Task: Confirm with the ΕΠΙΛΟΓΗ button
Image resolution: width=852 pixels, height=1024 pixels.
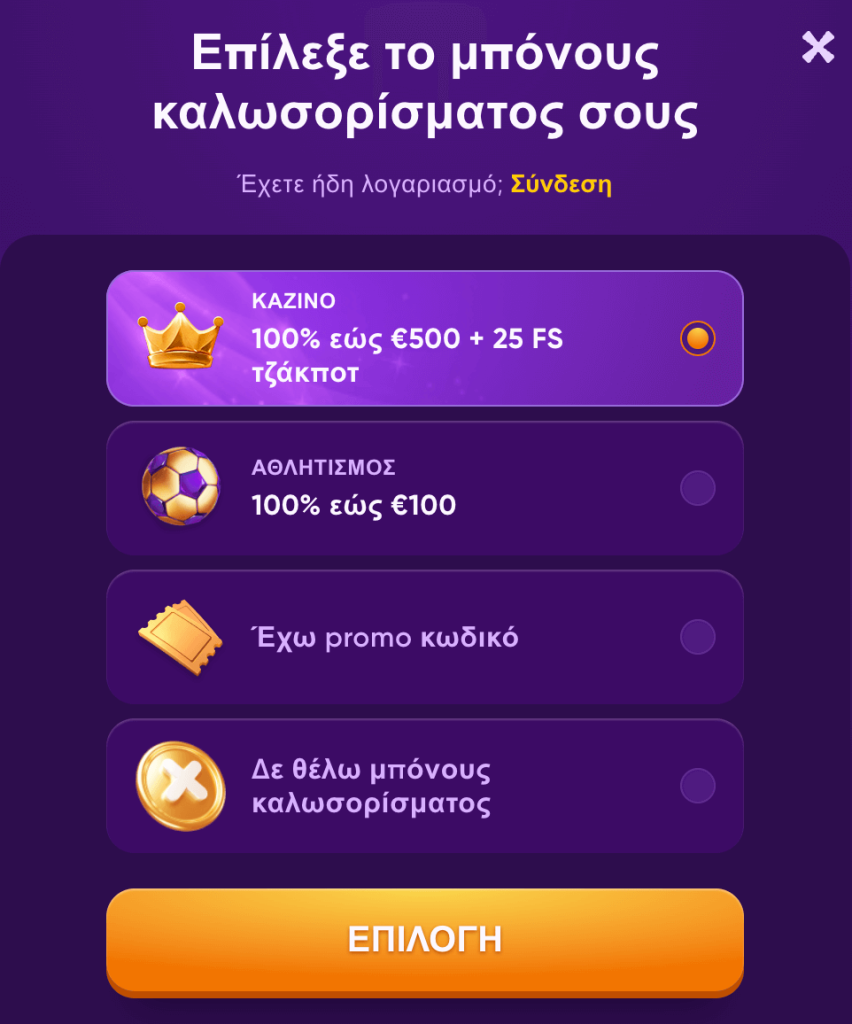Action: click(x=425, y=939)
